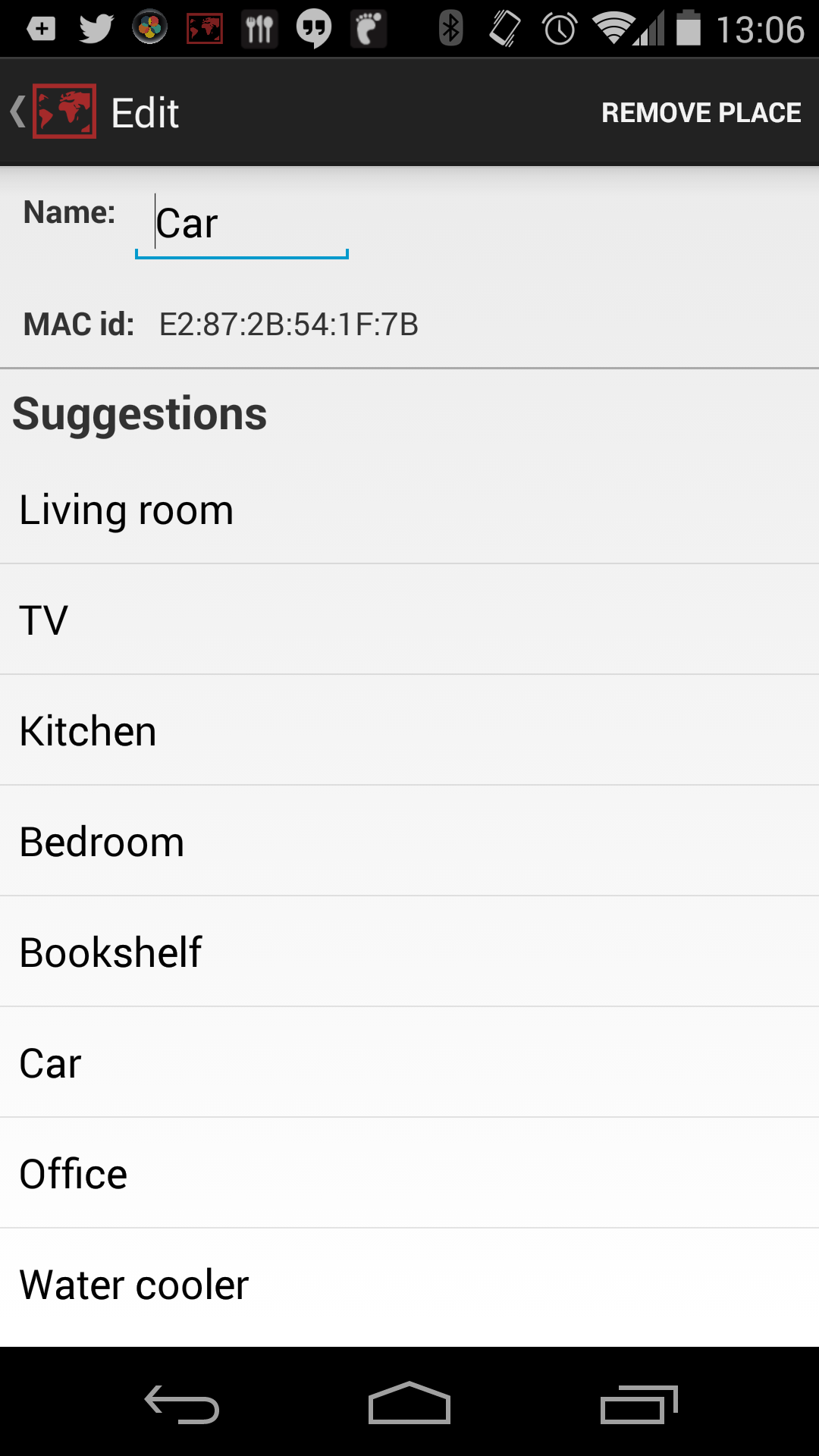
Task: Tap the Car suggestion row
Action: [x=409, y=1062]
